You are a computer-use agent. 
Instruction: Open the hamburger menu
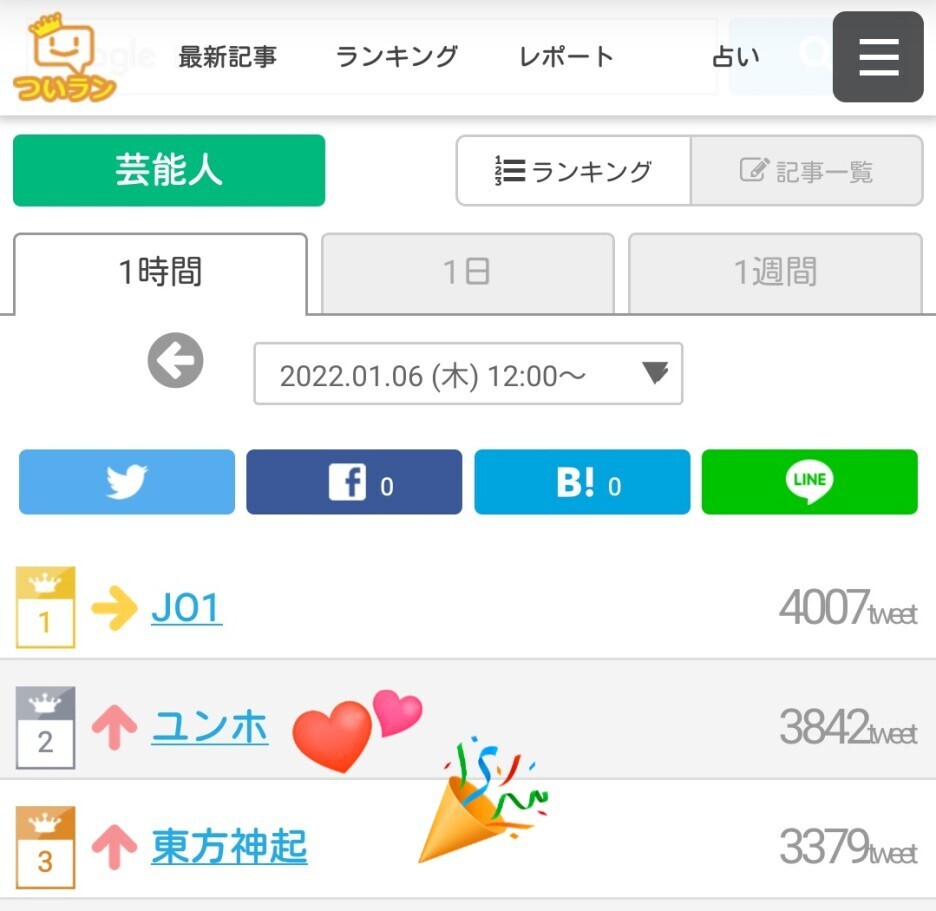click(877, 57)
